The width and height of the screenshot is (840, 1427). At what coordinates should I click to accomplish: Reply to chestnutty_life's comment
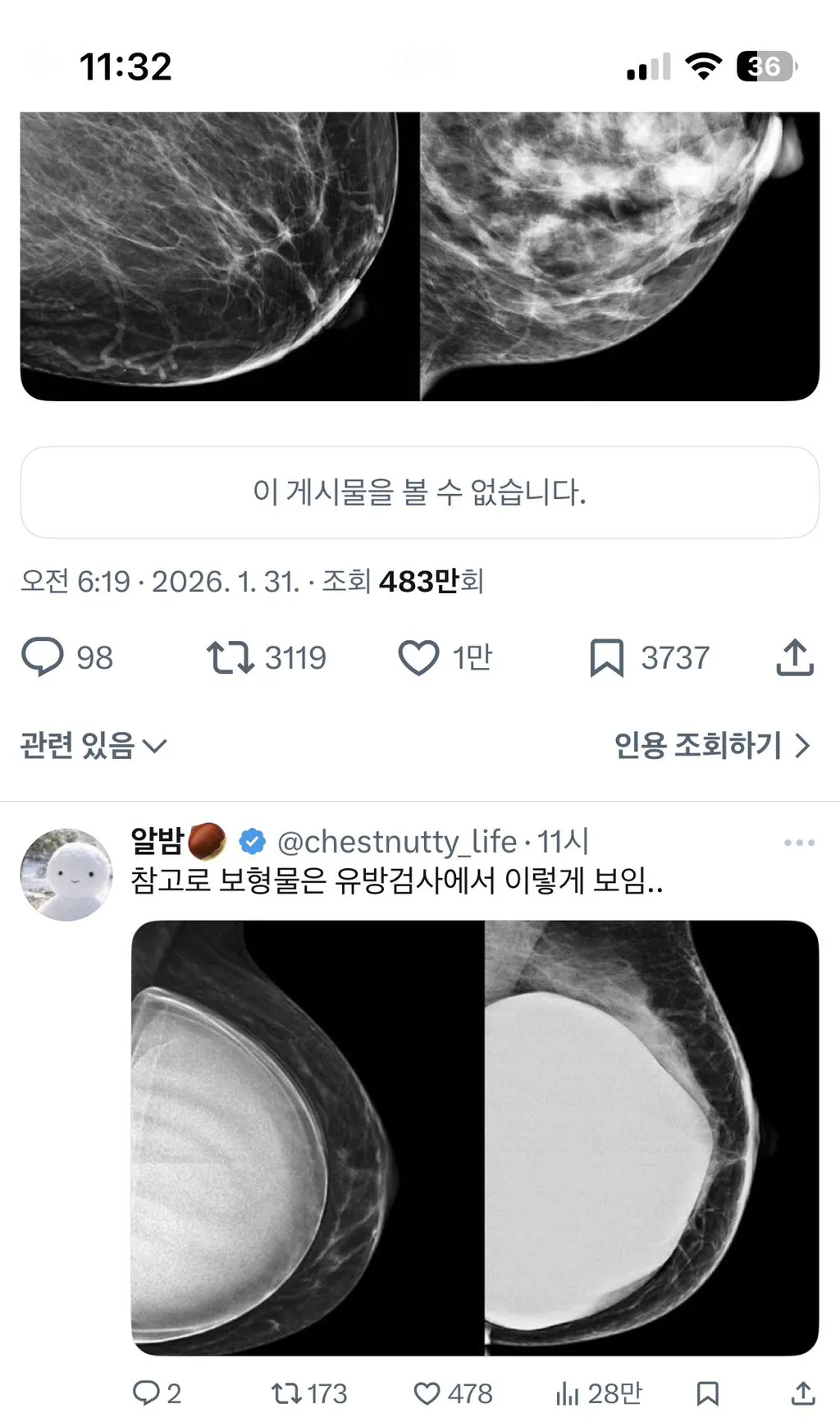point(148,1393)
